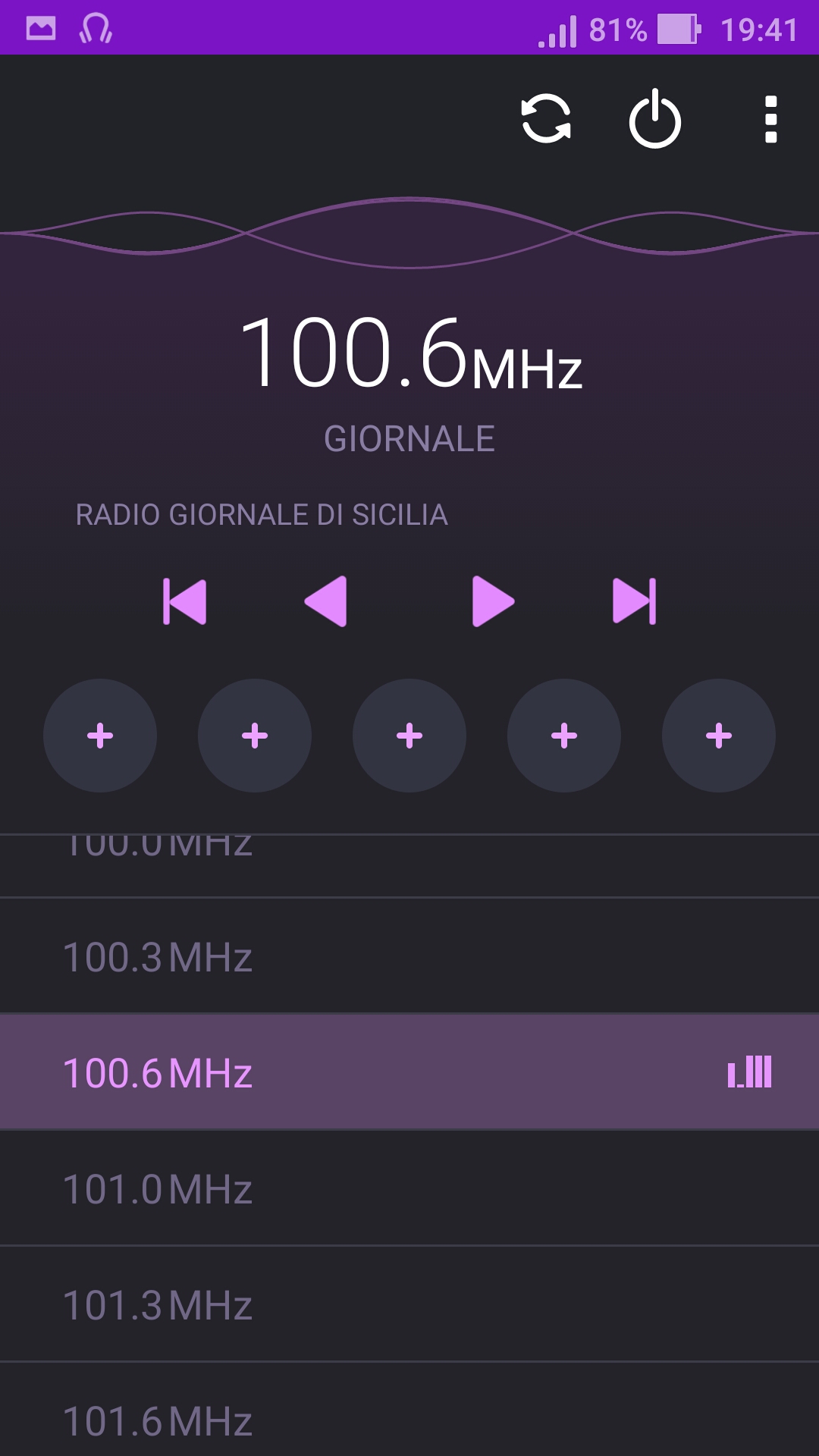819x1456 pixels.
Task: Choose the 101.3 MHz station
Action: [409, 1304]
